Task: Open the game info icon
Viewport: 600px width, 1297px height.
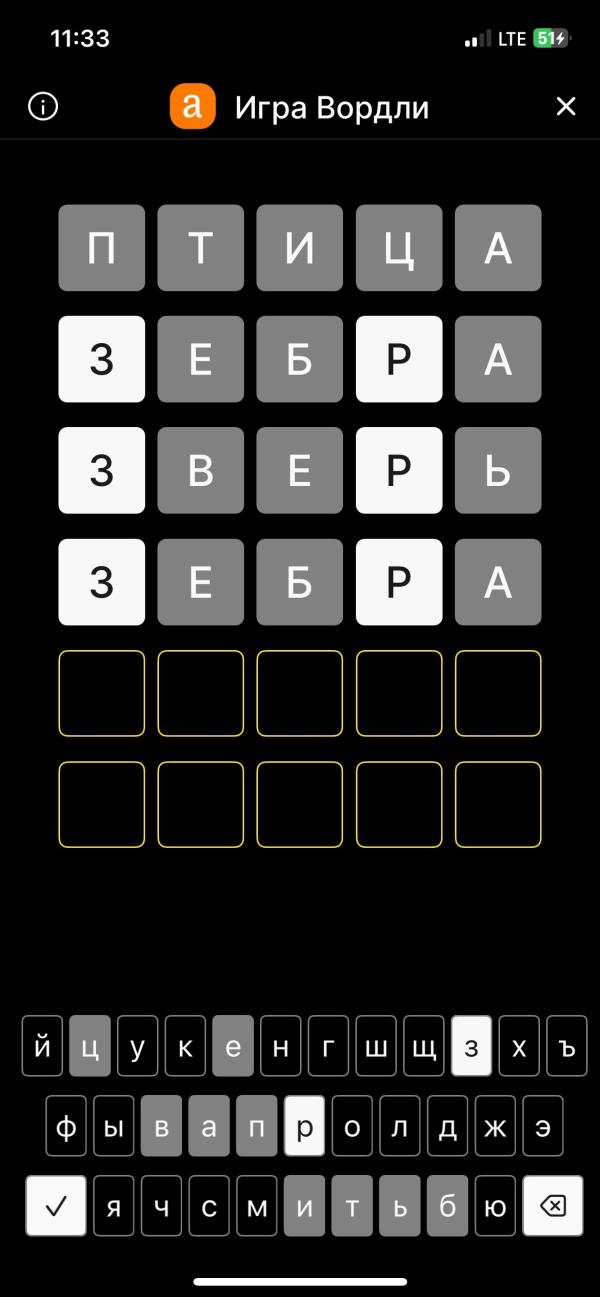Action: click(43, 107)
